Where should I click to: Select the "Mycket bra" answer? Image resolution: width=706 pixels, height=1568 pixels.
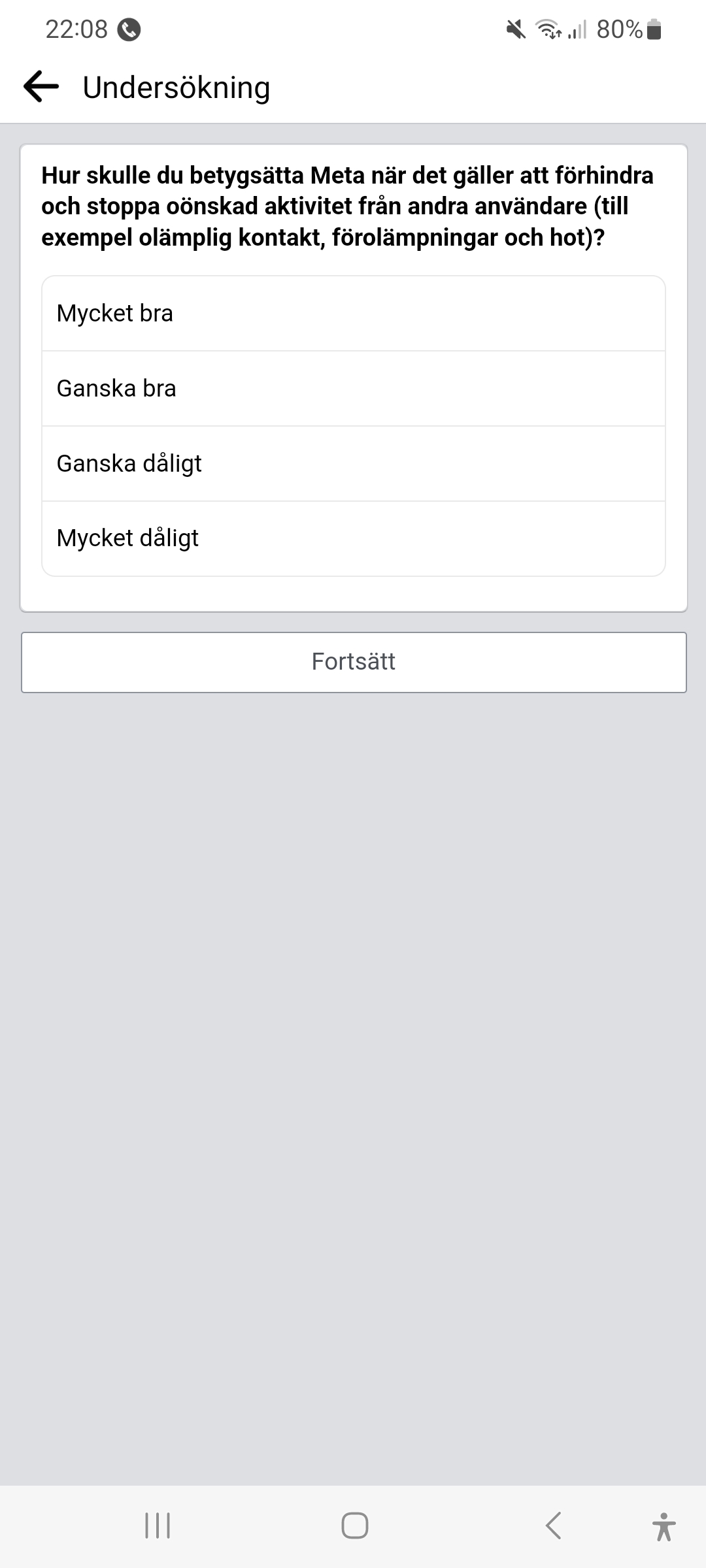(x=353, y=314)
